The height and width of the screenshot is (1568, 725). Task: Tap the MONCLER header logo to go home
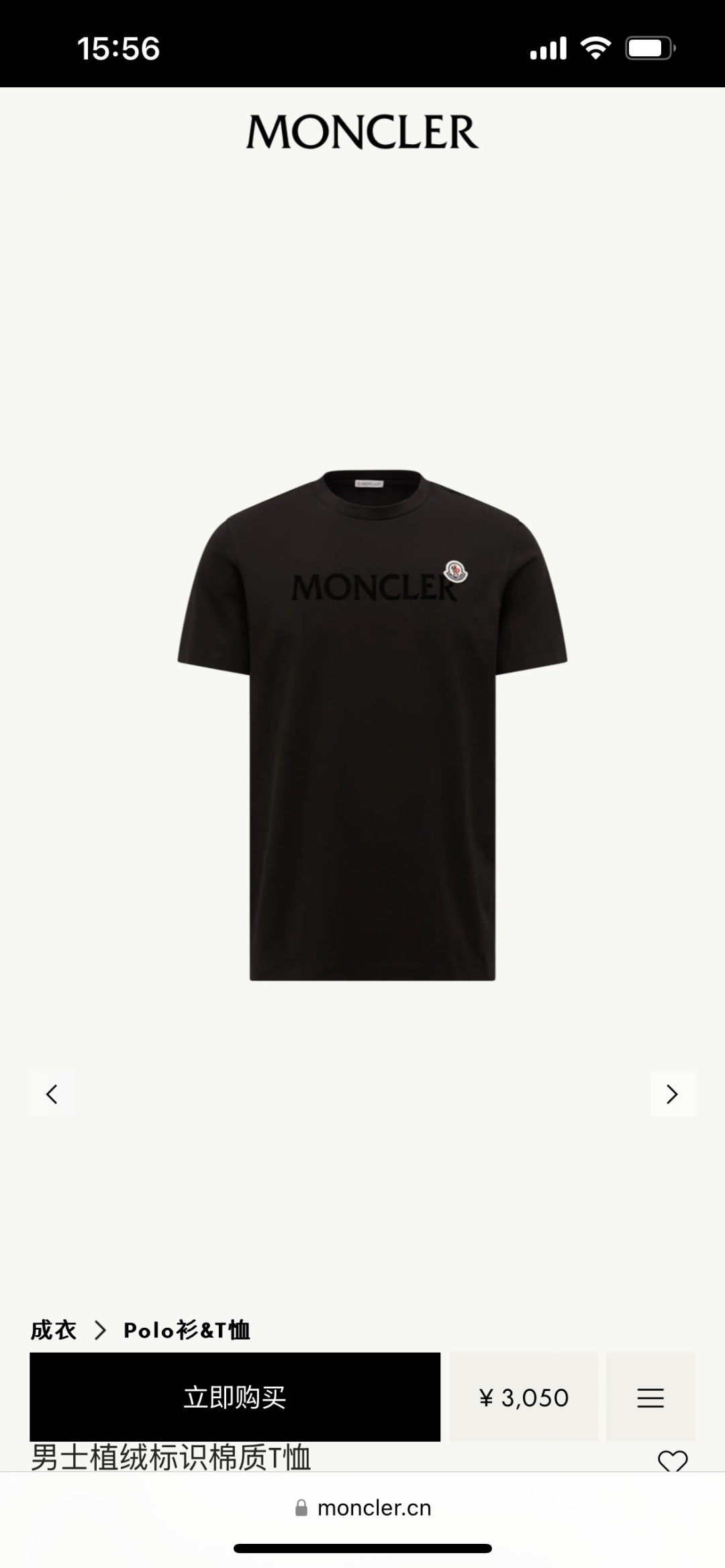(x=362, y=132)
